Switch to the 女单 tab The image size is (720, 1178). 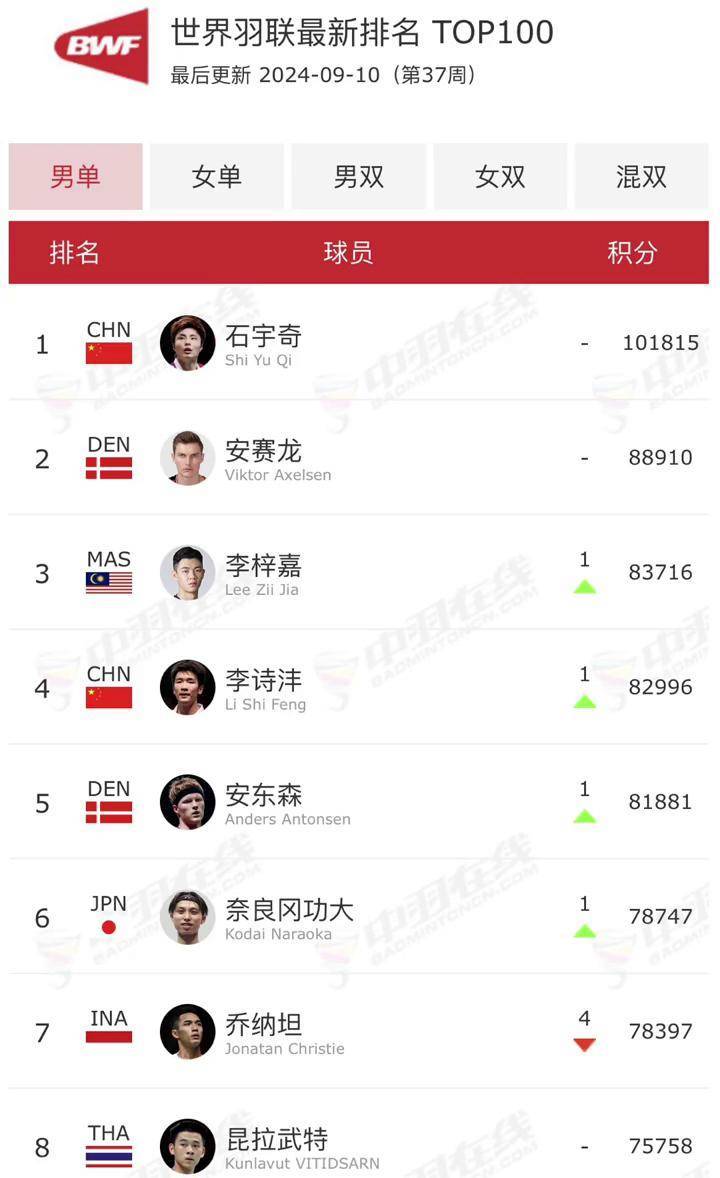pyautogui.click(x=217, y=176)
